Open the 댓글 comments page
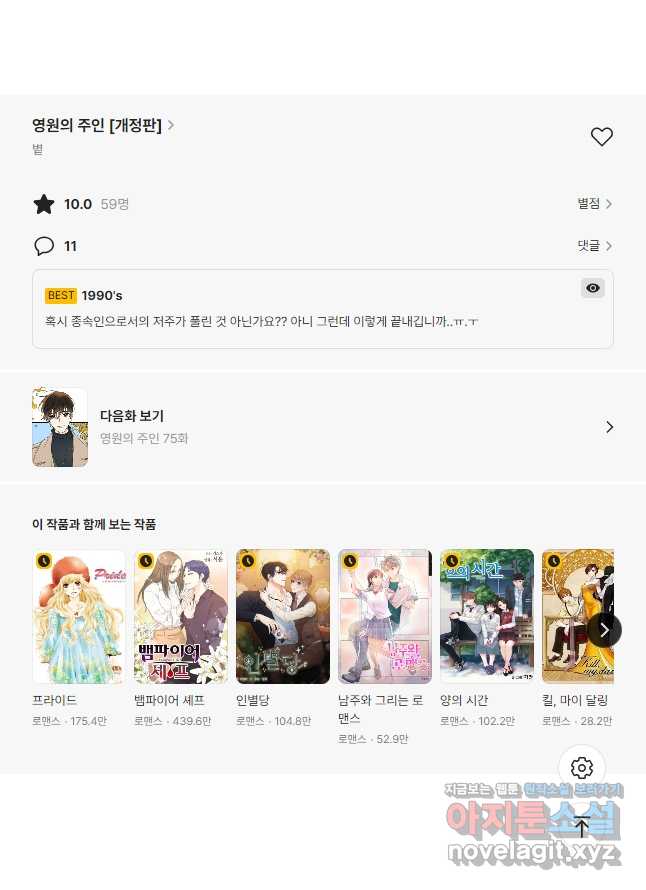646x890 pixels. click(594, 246)
